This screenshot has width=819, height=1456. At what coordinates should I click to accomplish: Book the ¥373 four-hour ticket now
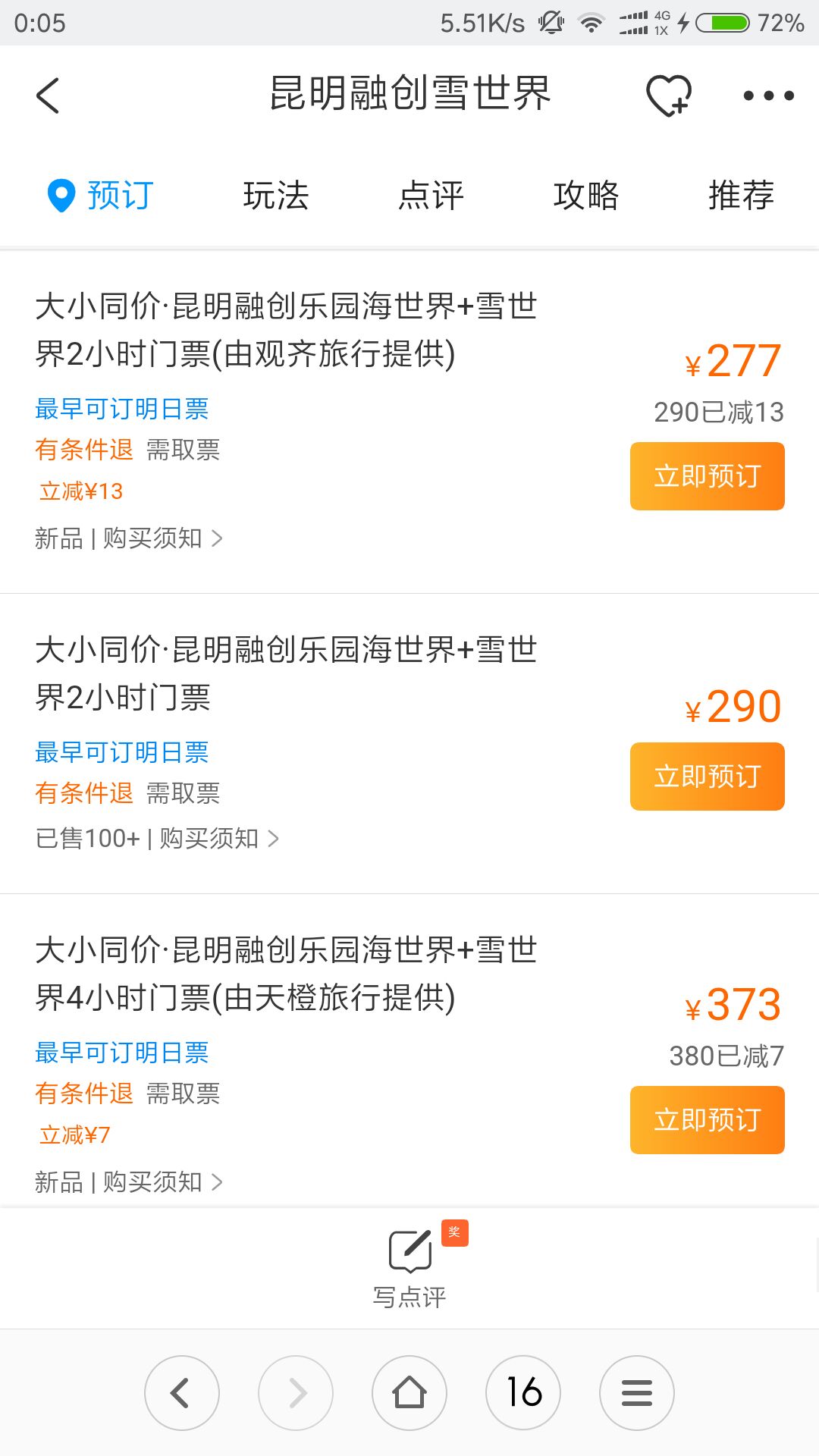(x=707, y=1120)
